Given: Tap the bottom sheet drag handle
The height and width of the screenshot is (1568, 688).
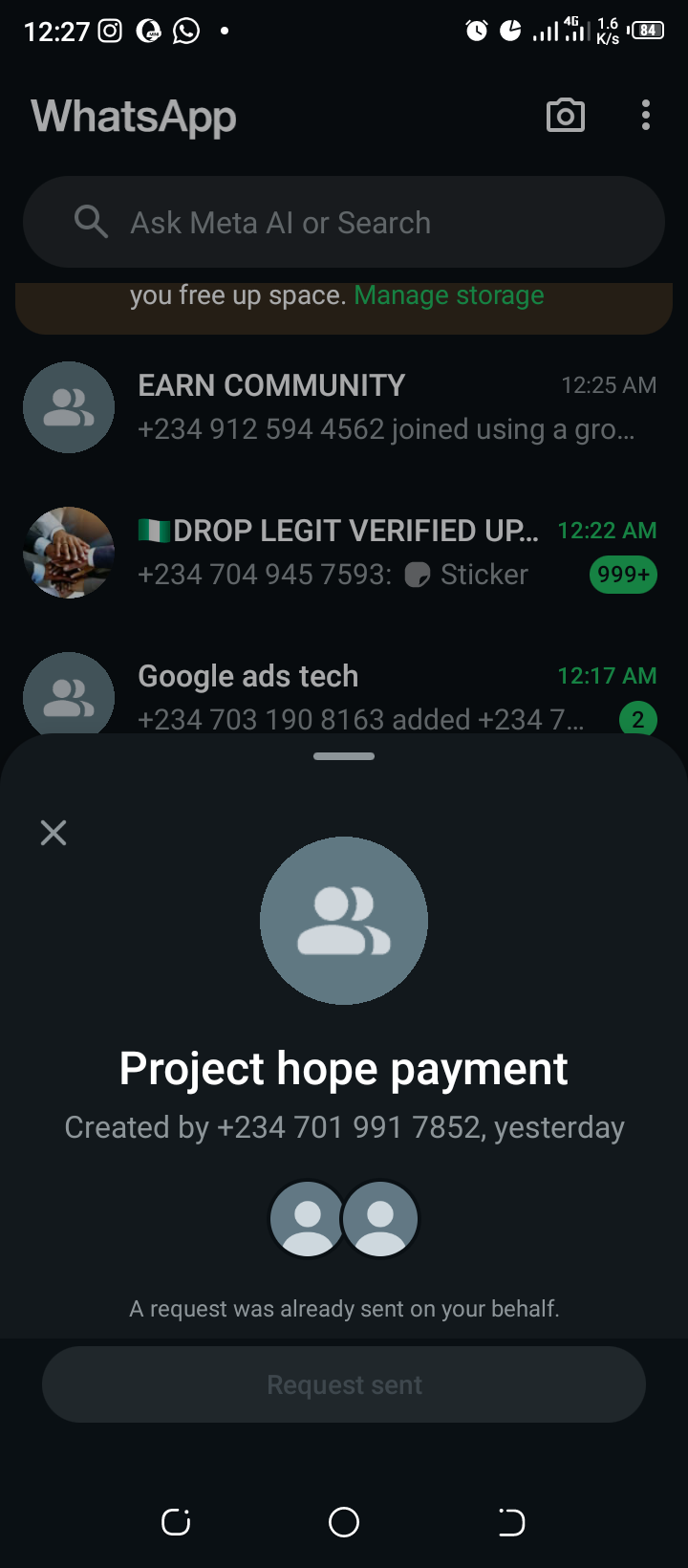Looking at the screenshot, I should coord(344,756).
